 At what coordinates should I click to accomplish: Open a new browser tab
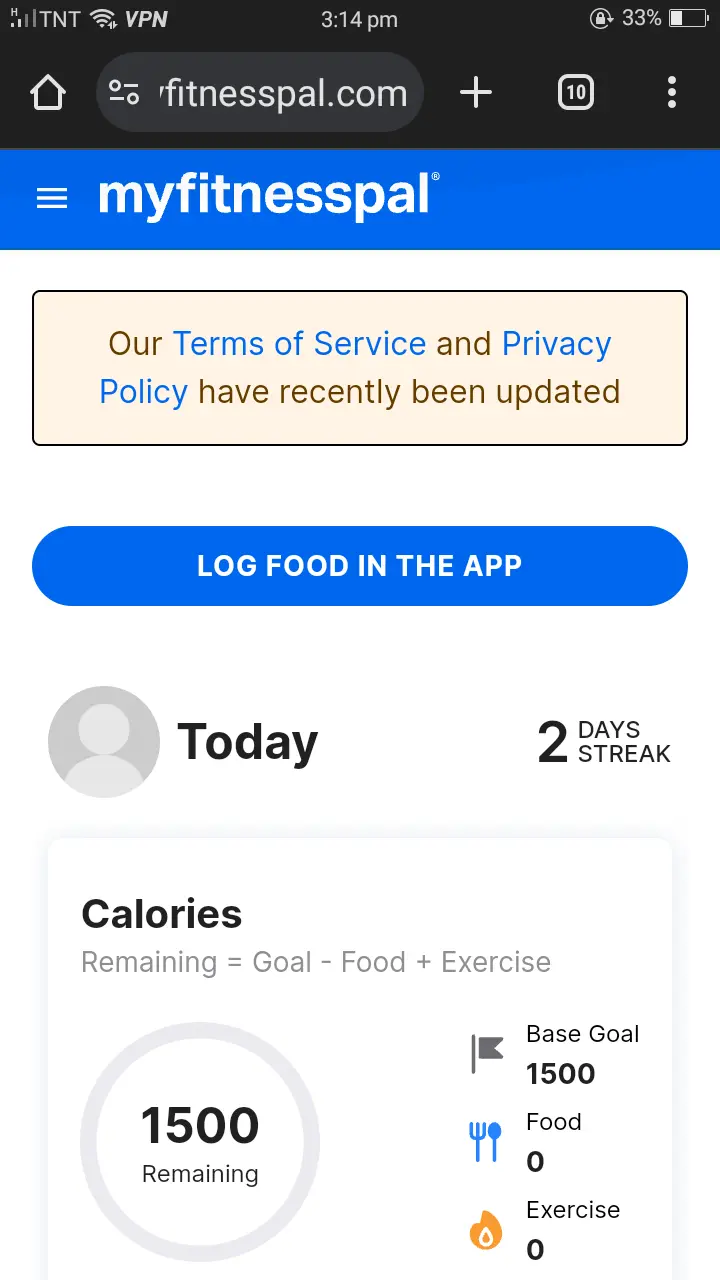(x=476, y=93)
